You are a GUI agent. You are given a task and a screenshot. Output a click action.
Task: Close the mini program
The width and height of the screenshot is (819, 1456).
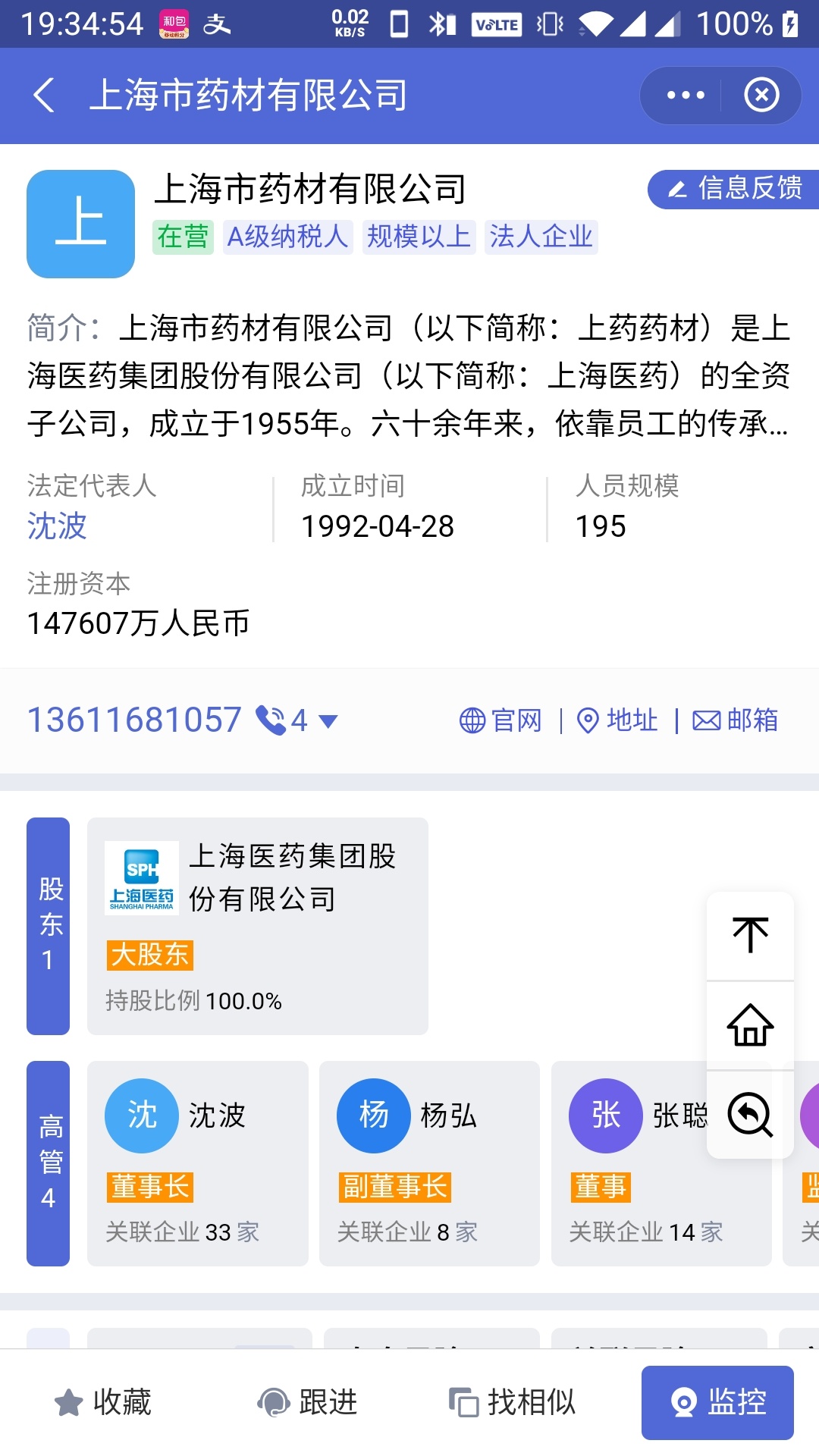761,96
